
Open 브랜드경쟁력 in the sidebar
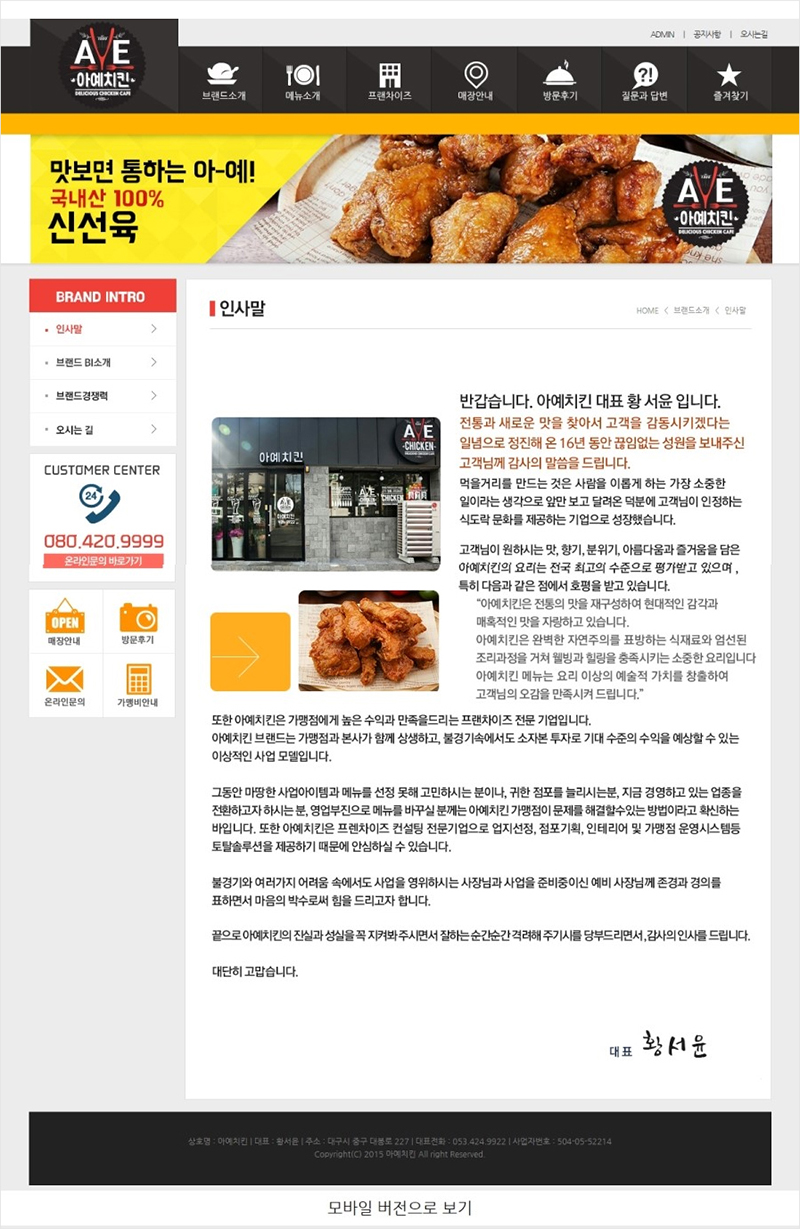103,396
